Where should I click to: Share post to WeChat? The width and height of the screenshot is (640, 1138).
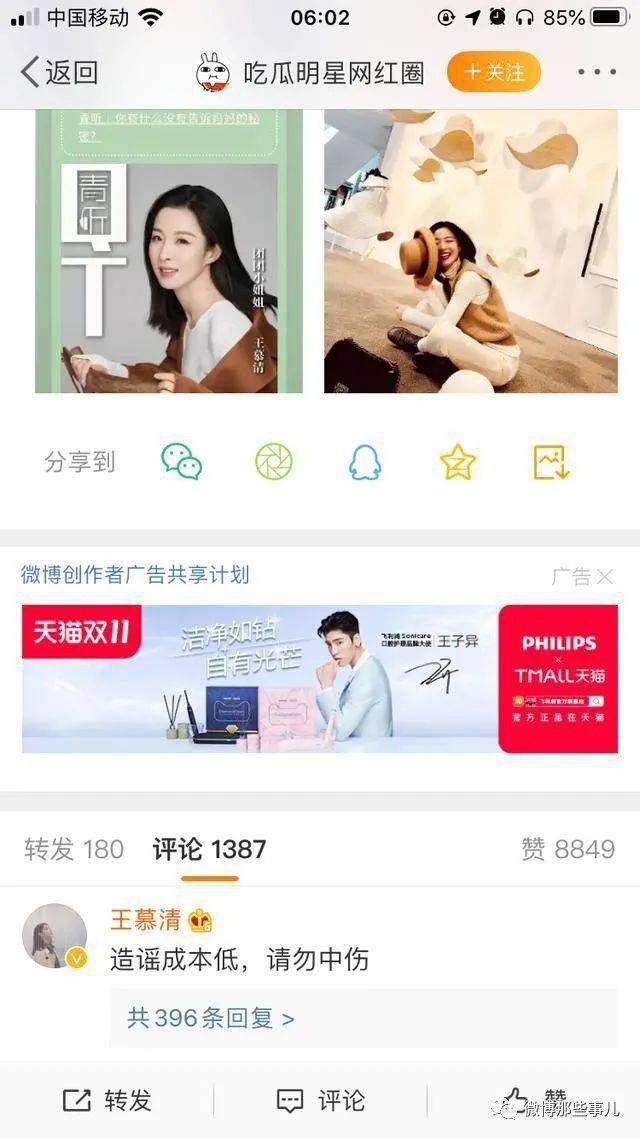point(182,462)
